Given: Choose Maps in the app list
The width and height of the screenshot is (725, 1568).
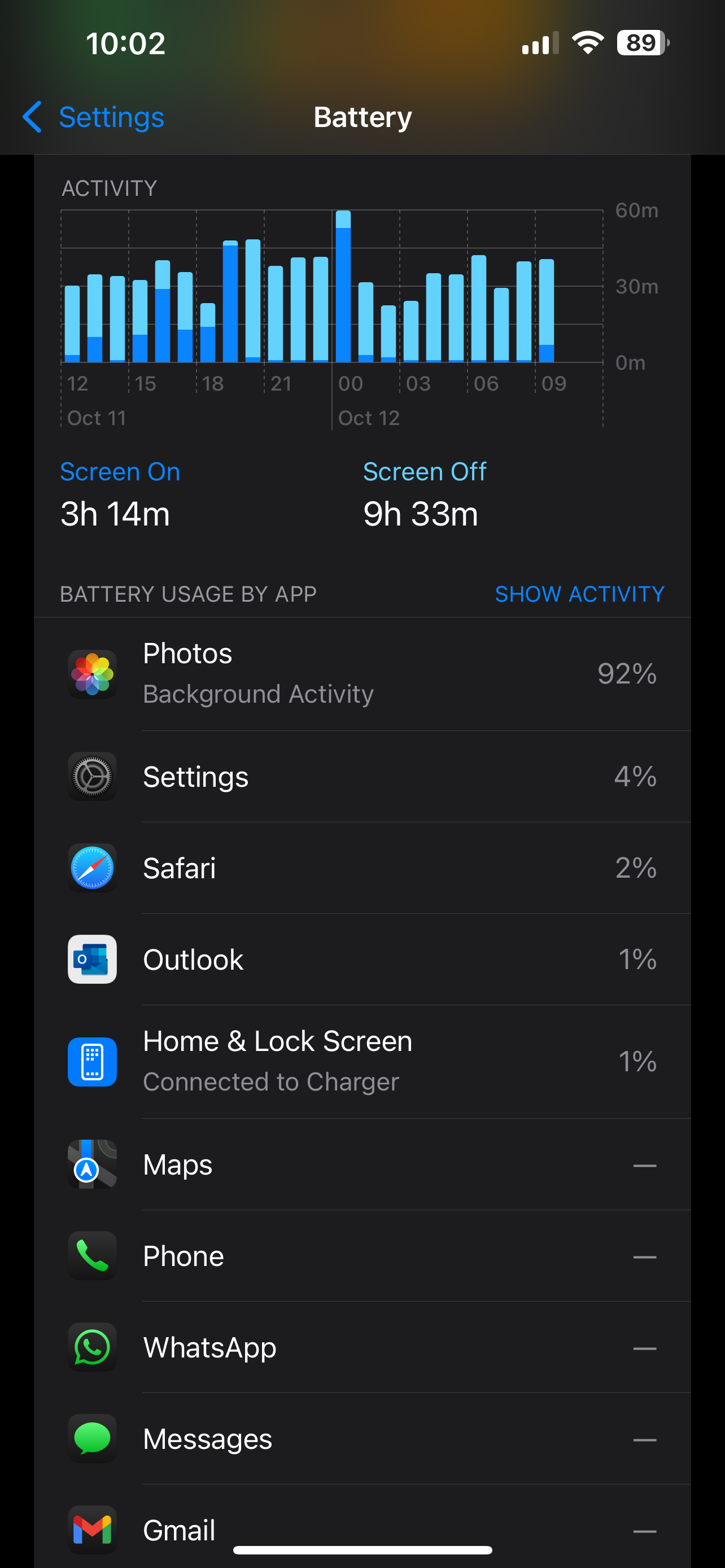Looking at the screenshot, I should [x=361, y=1164].
